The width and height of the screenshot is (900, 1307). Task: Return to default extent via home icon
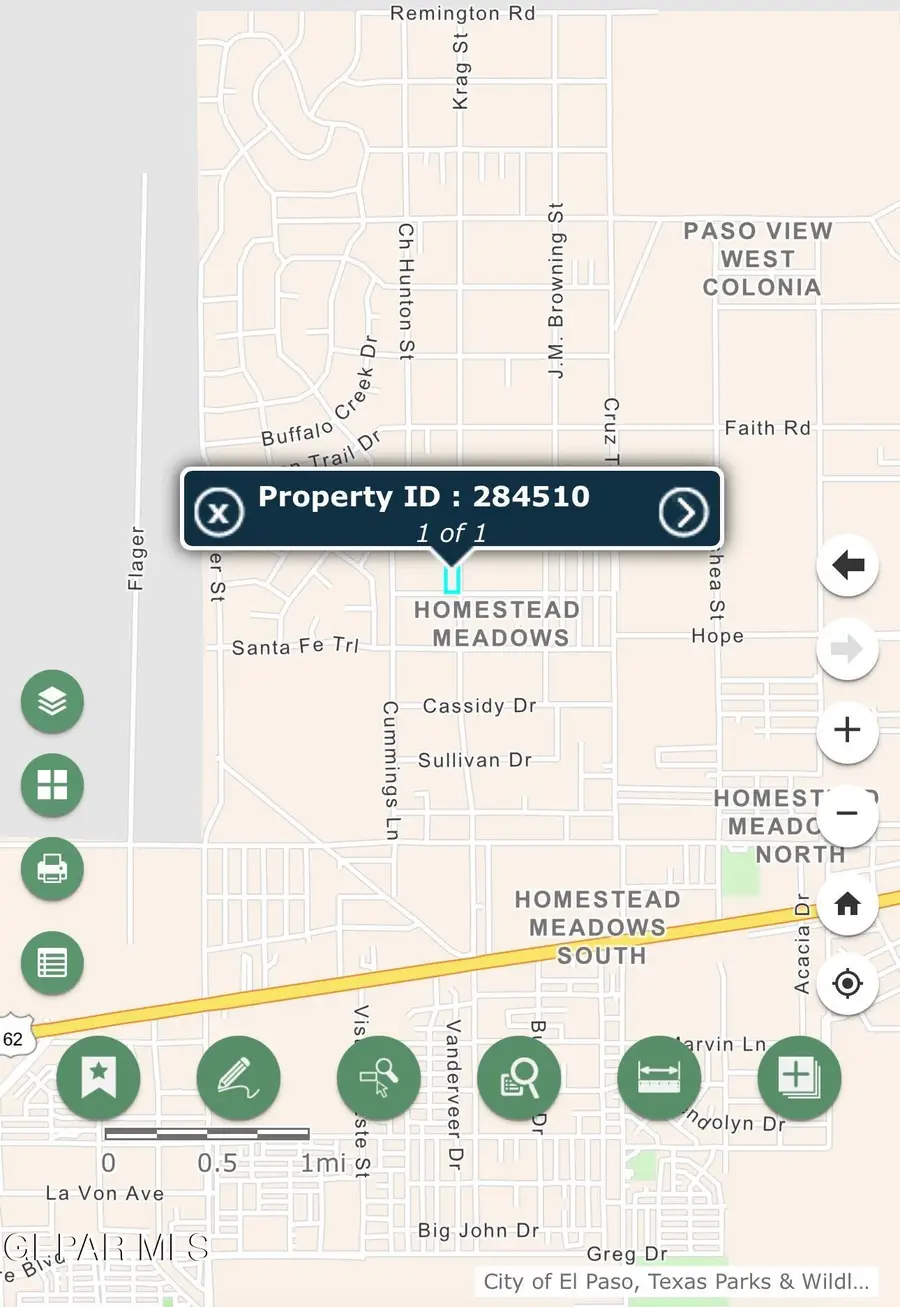[x=847, y=904]
